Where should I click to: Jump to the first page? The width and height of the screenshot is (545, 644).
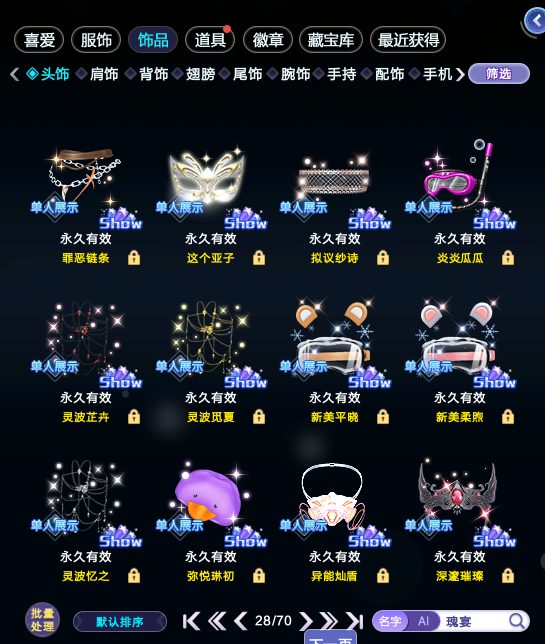coord(191,621)
